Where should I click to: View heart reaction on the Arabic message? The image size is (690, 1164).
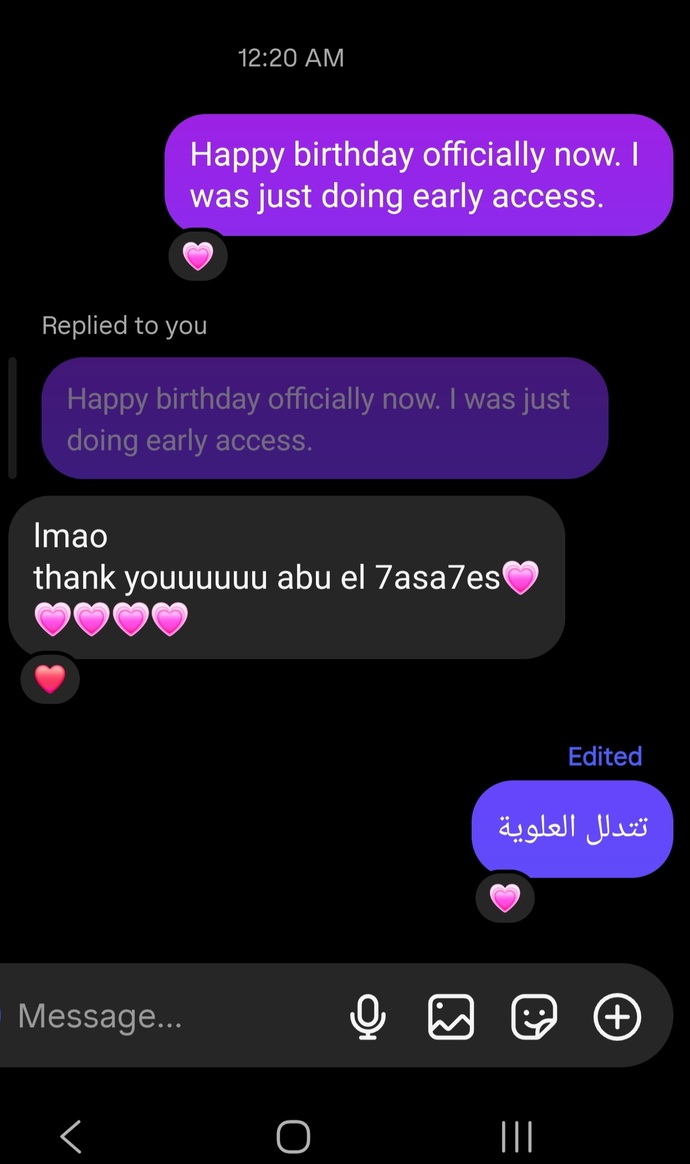505,897
